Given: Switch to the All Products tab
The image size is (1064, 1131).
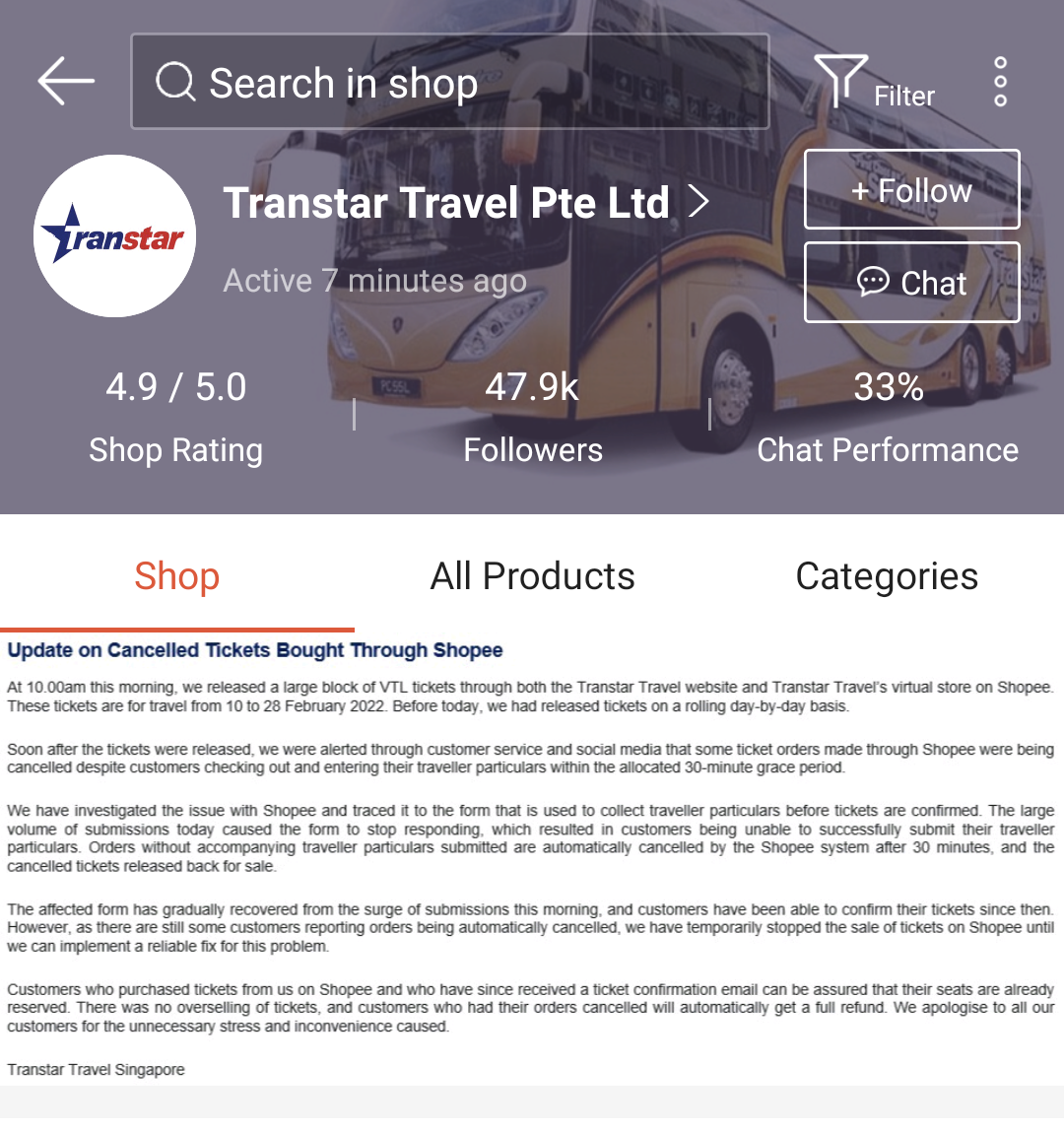Looking at the screenshot, I should tap(532, 576).
